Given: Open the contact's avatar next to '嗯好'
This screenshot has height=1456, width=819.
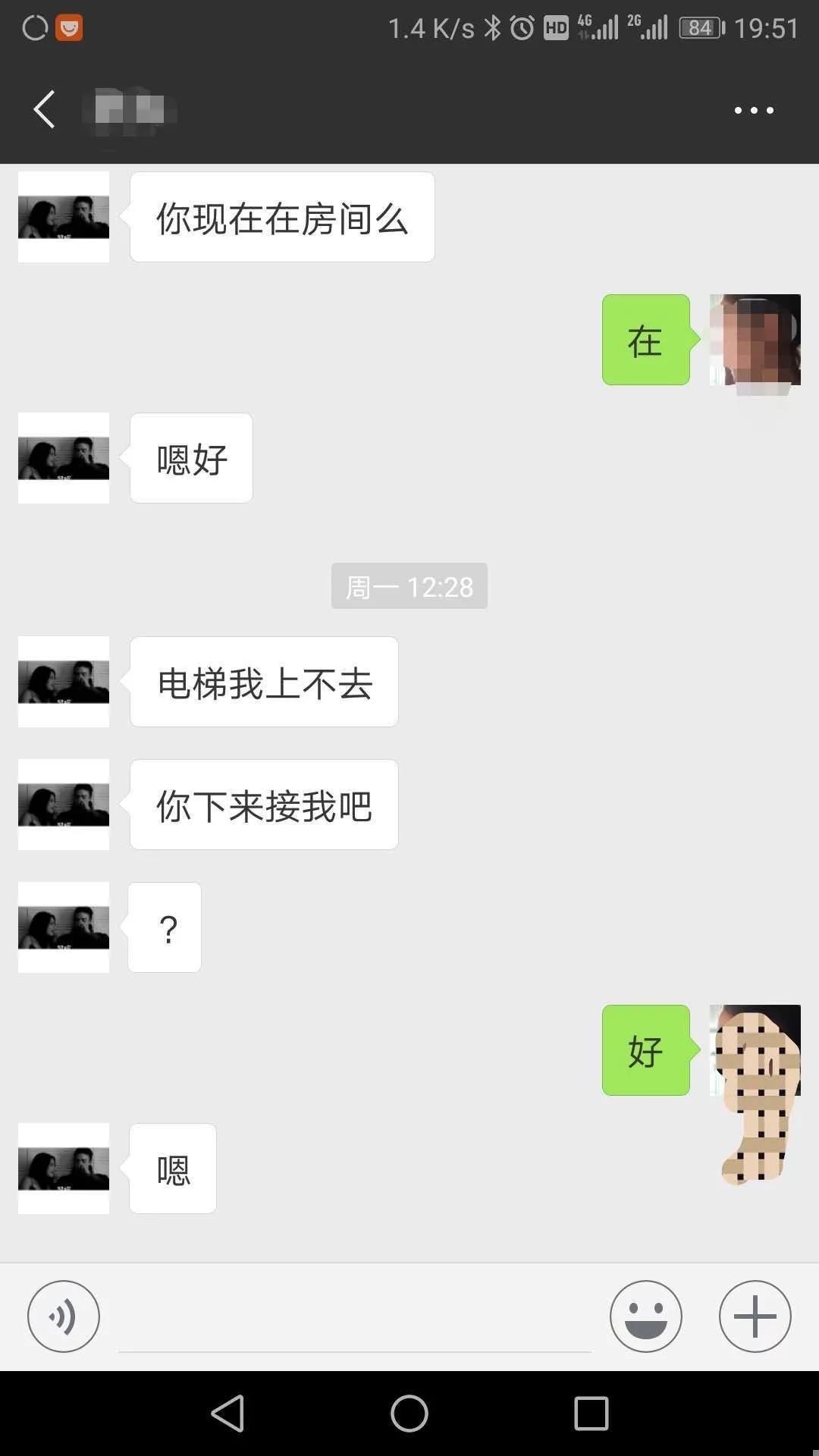Looking at the screenshot, I should 63,457.
